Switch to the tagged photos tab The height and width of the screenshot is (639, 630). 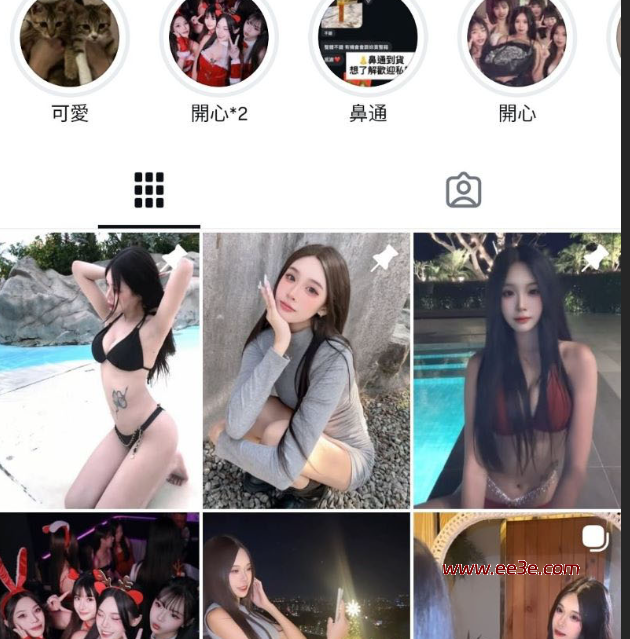pos(463,190)
